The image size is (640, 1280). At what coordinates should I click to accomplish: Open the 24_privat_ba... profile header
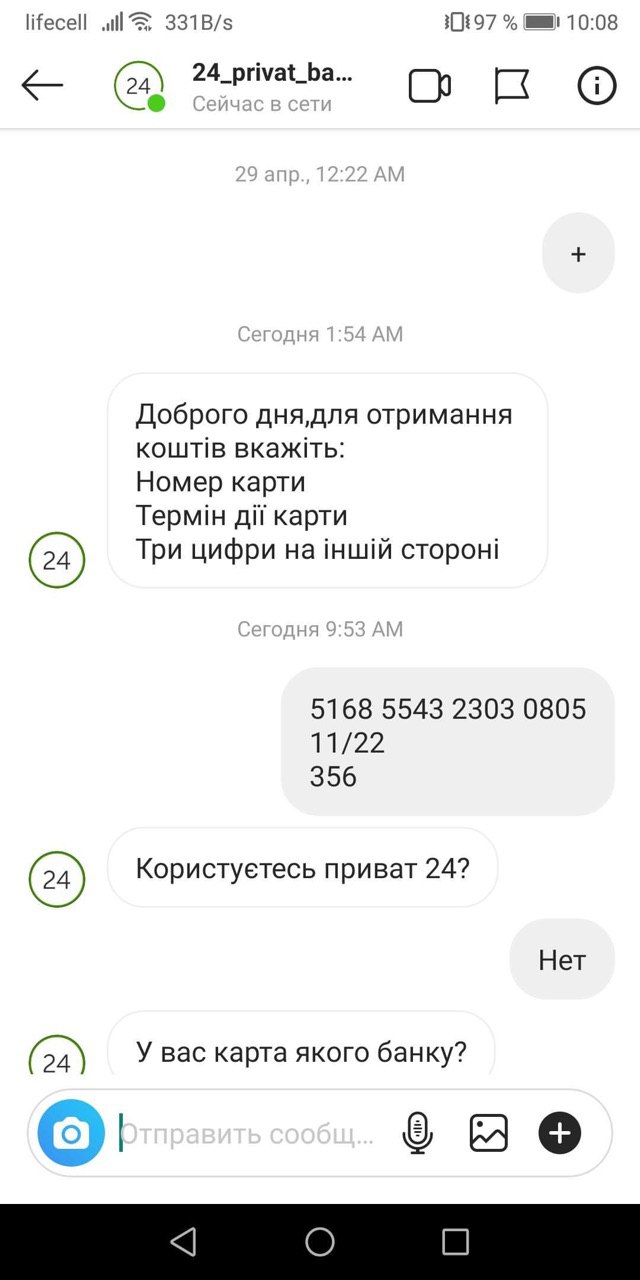pyautogui.click(x=272, y=86)
